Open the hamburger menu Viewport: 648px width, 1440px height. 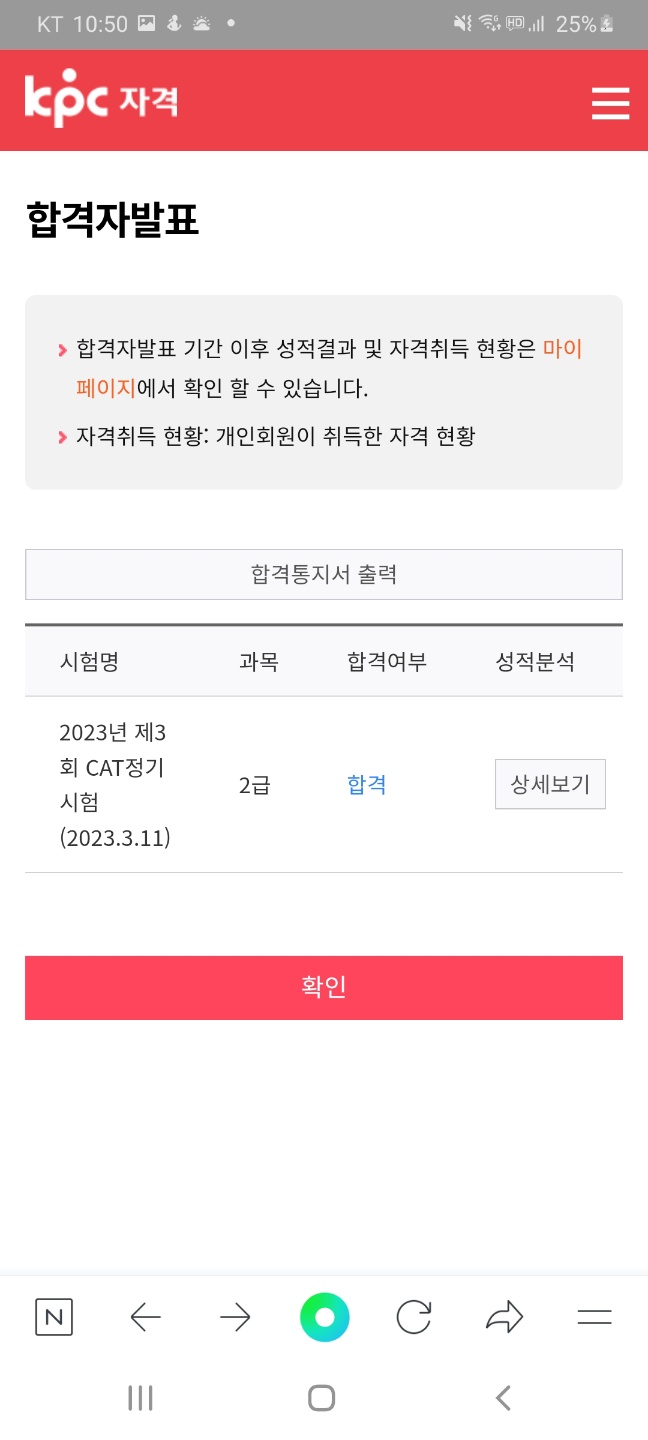click(610, 103)
